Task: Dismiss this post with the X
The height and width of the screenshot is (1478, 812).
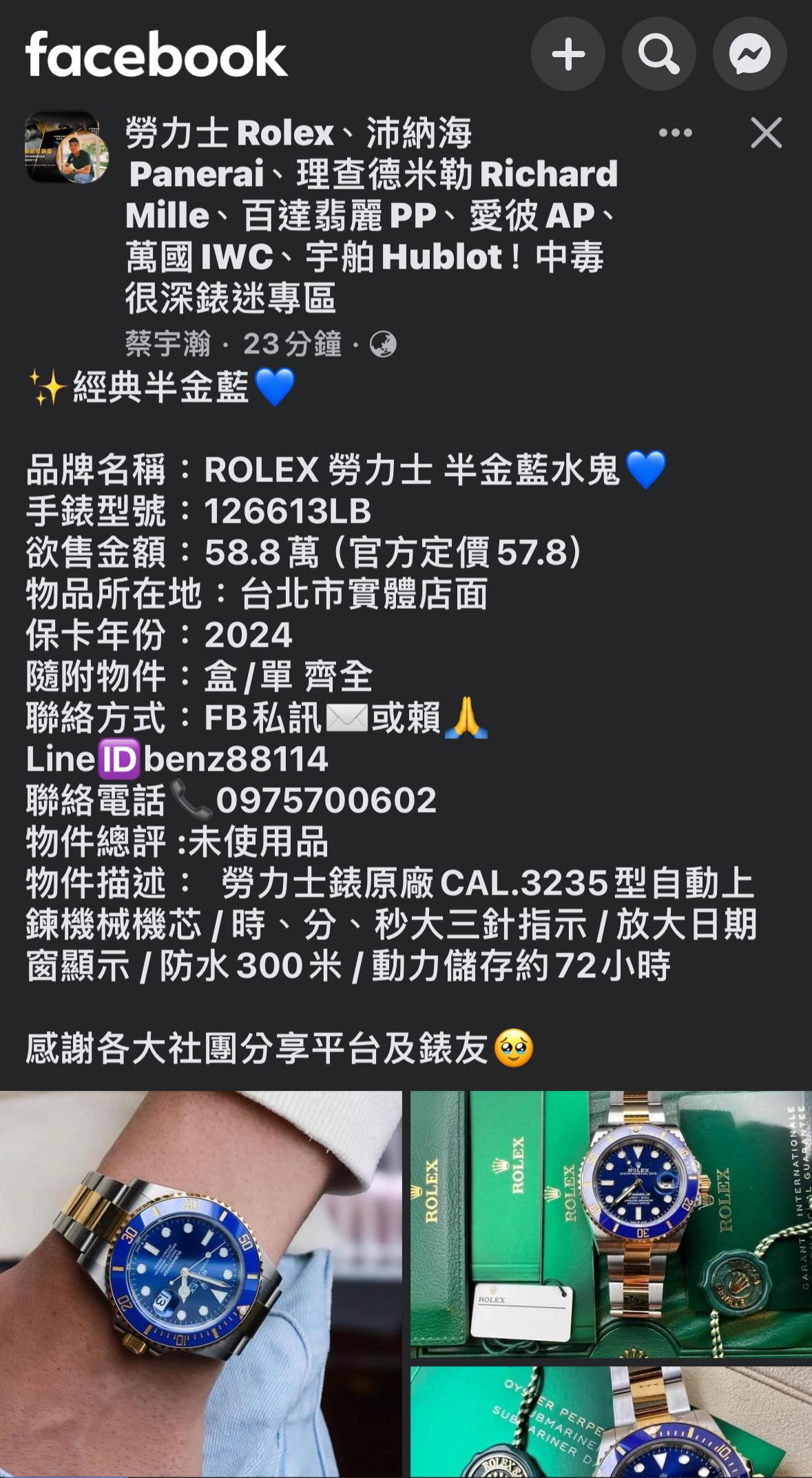Action: 766,133
